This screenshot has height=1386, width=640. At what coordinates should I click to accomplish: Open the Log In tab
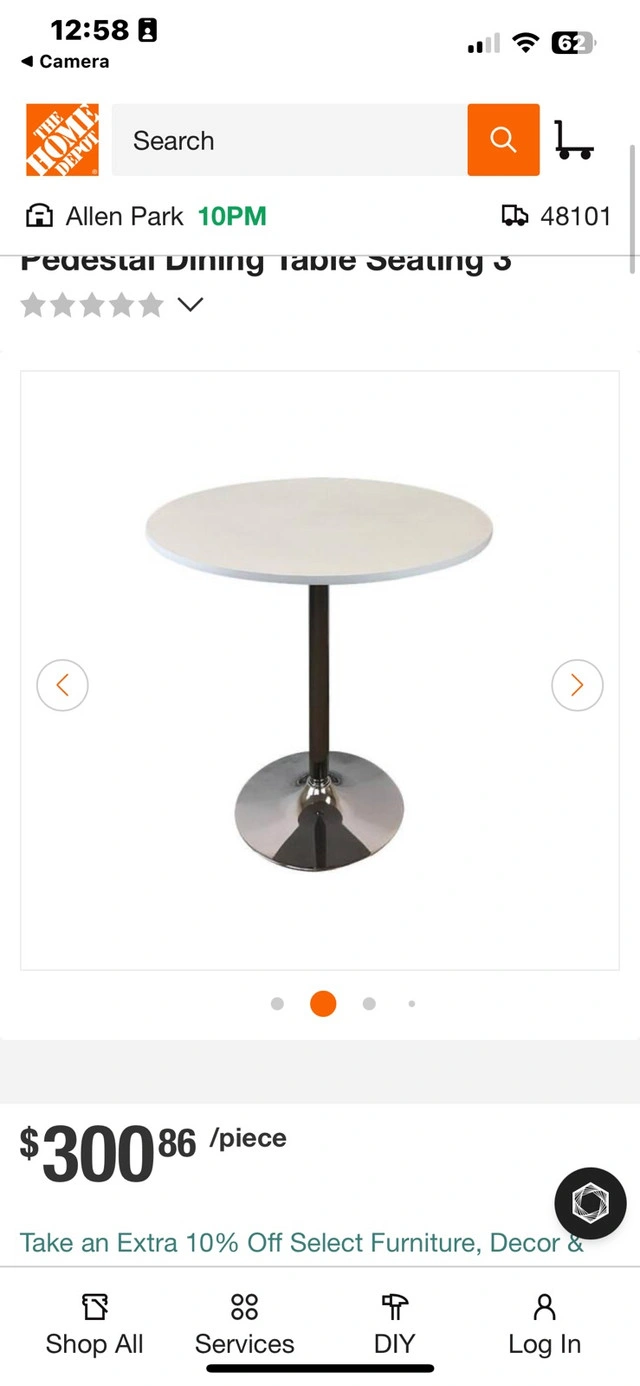544,1325
